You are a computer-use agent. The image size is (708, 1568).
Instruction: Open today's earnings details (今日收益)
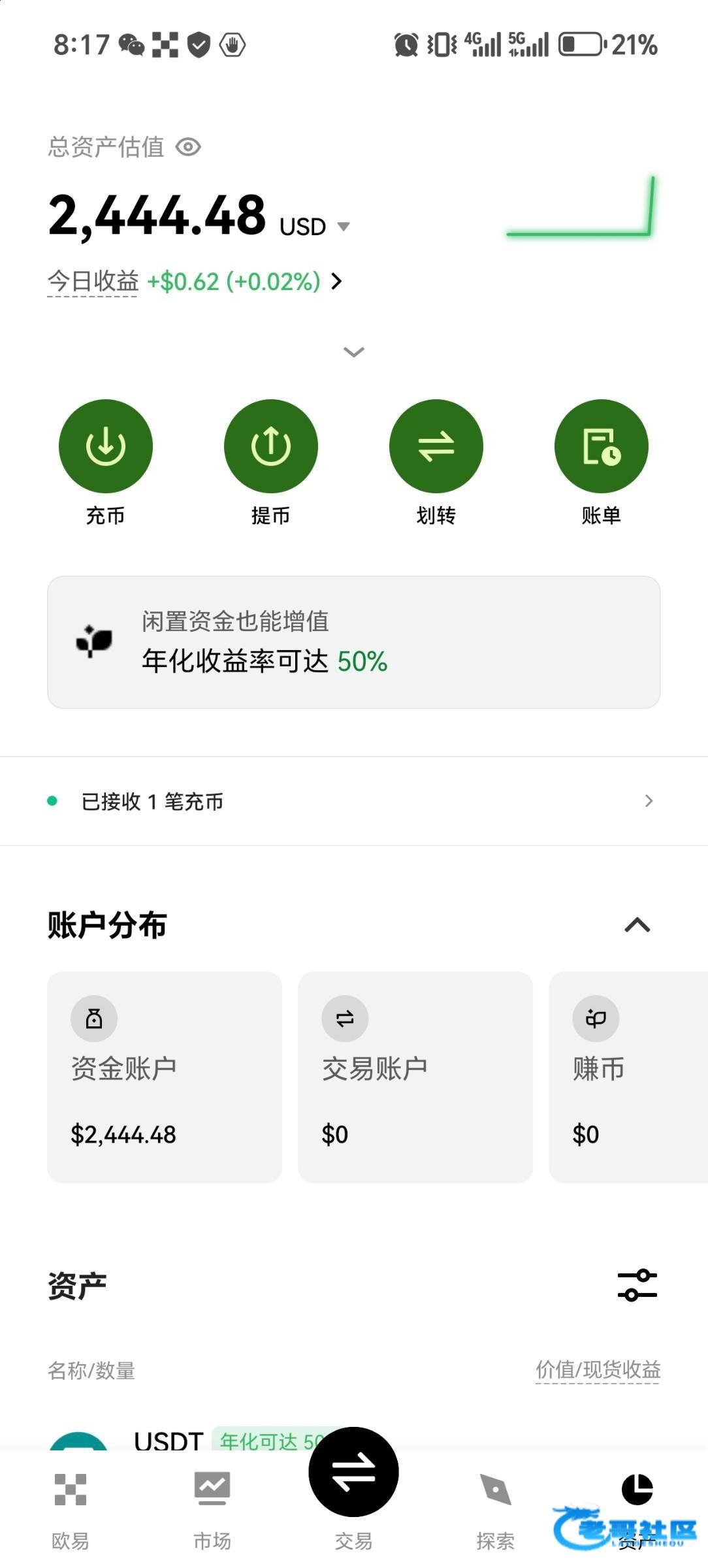[x=195, y=282]
